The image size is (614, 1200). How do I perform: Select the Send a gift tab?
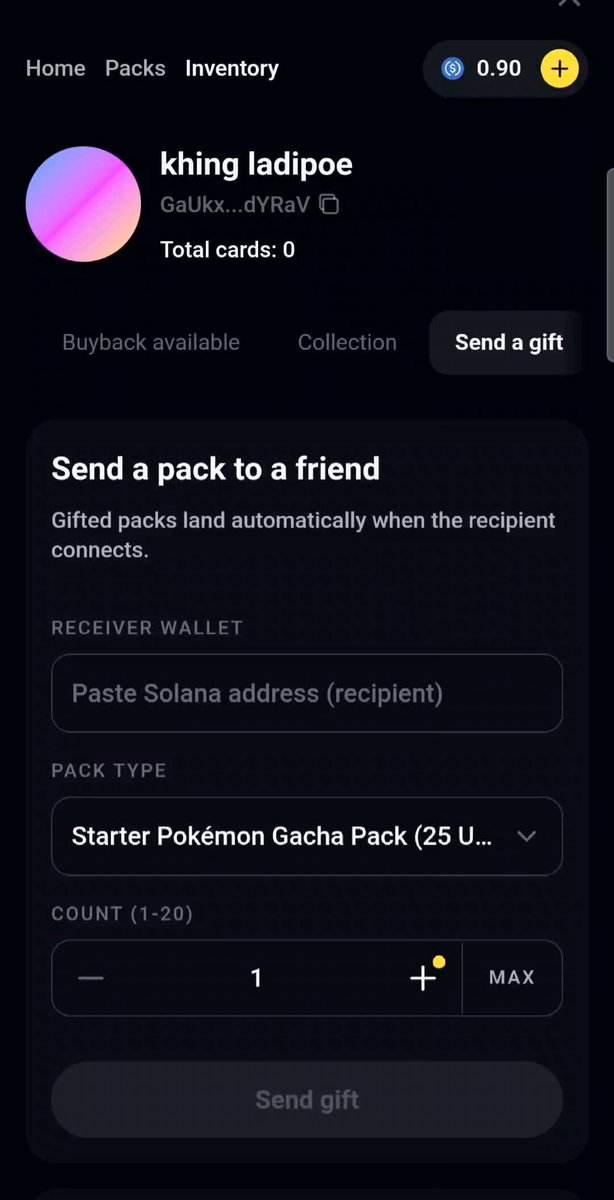(509, 342)
